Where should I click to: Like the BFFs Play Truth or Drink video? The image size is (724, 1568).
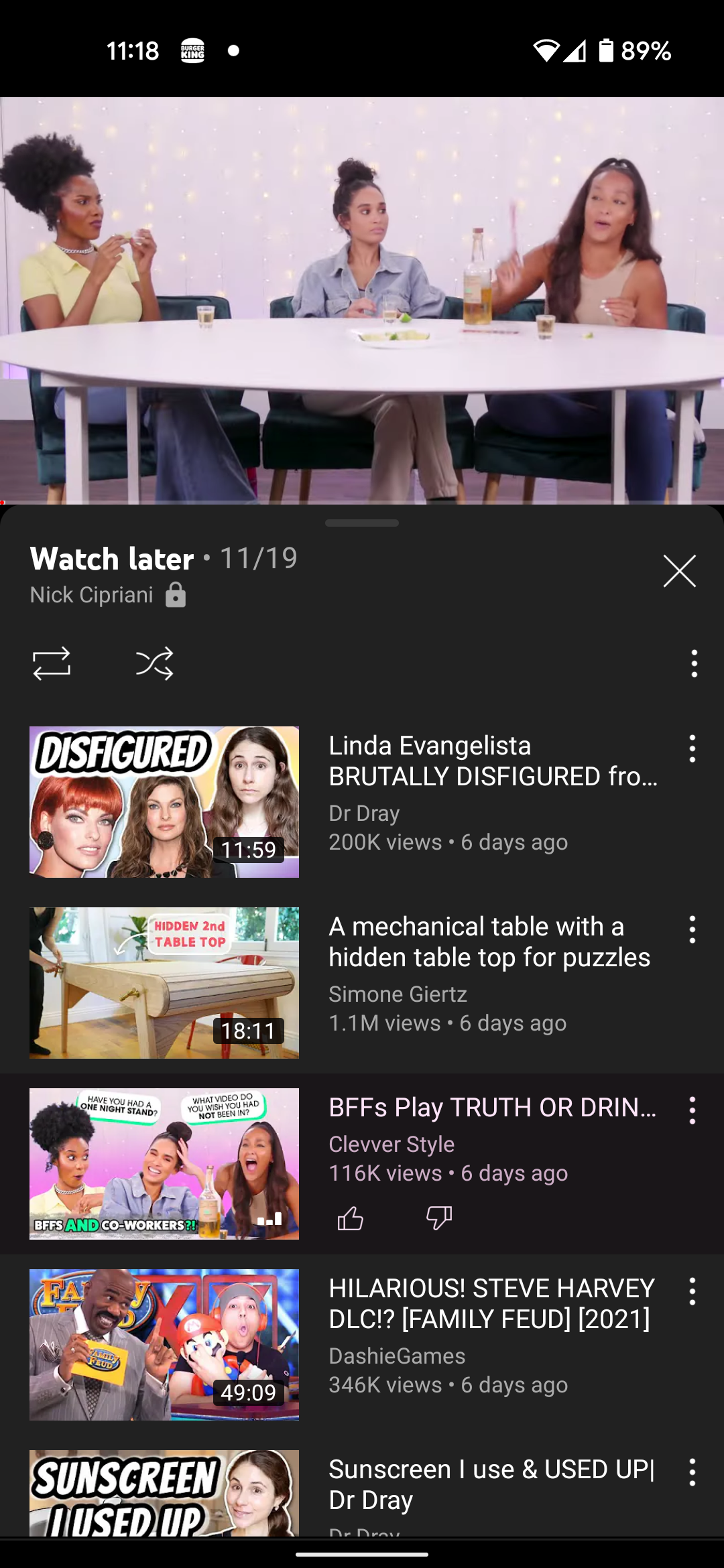coord(349,1219)
